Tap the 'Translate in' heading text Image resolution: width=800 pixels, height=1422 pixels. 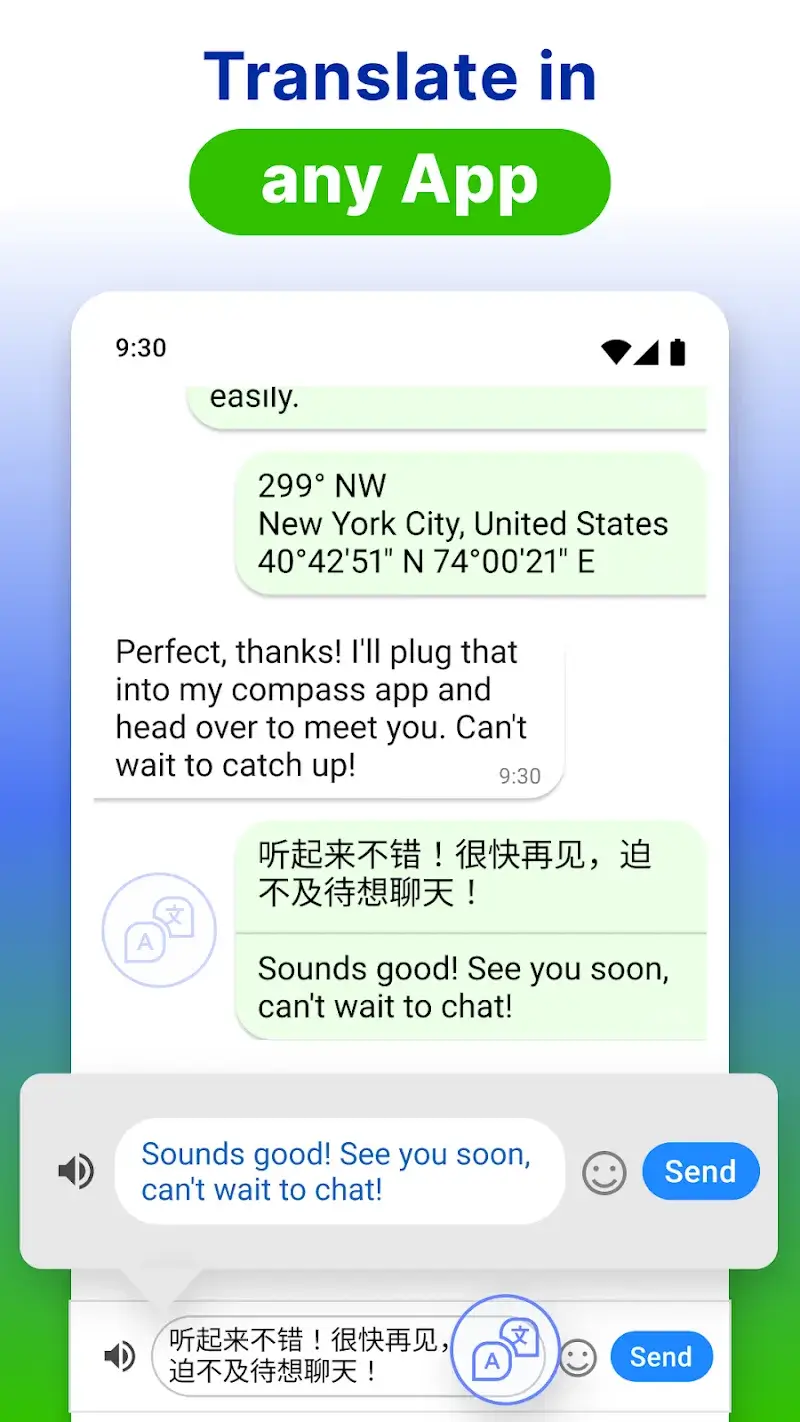point(400,78)
